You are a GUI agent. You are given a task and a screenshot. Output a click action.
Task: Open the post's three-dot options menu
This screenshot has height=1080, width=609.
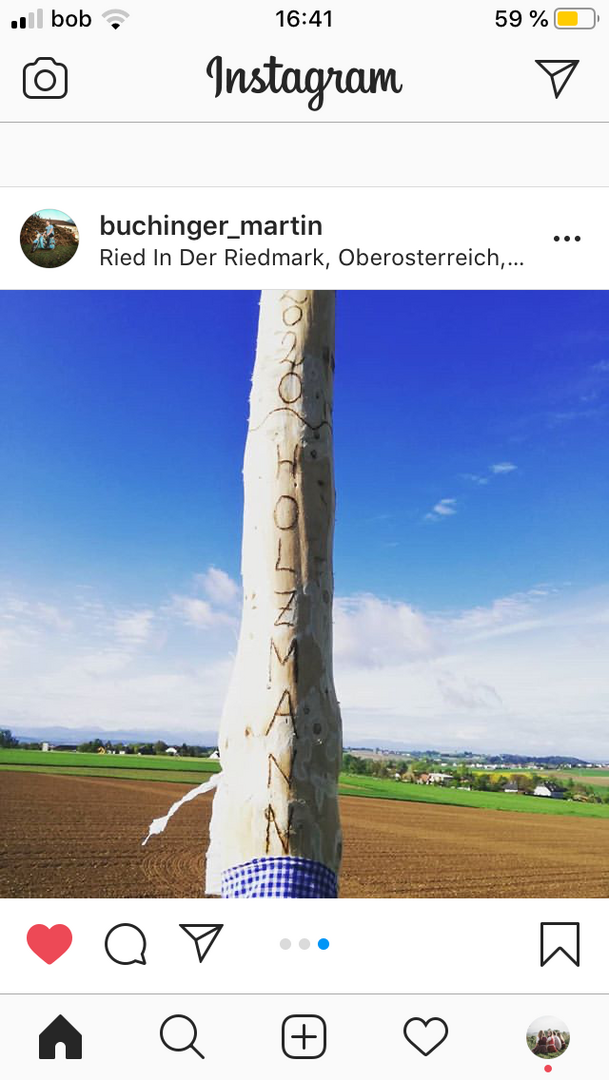click(566, 239)
